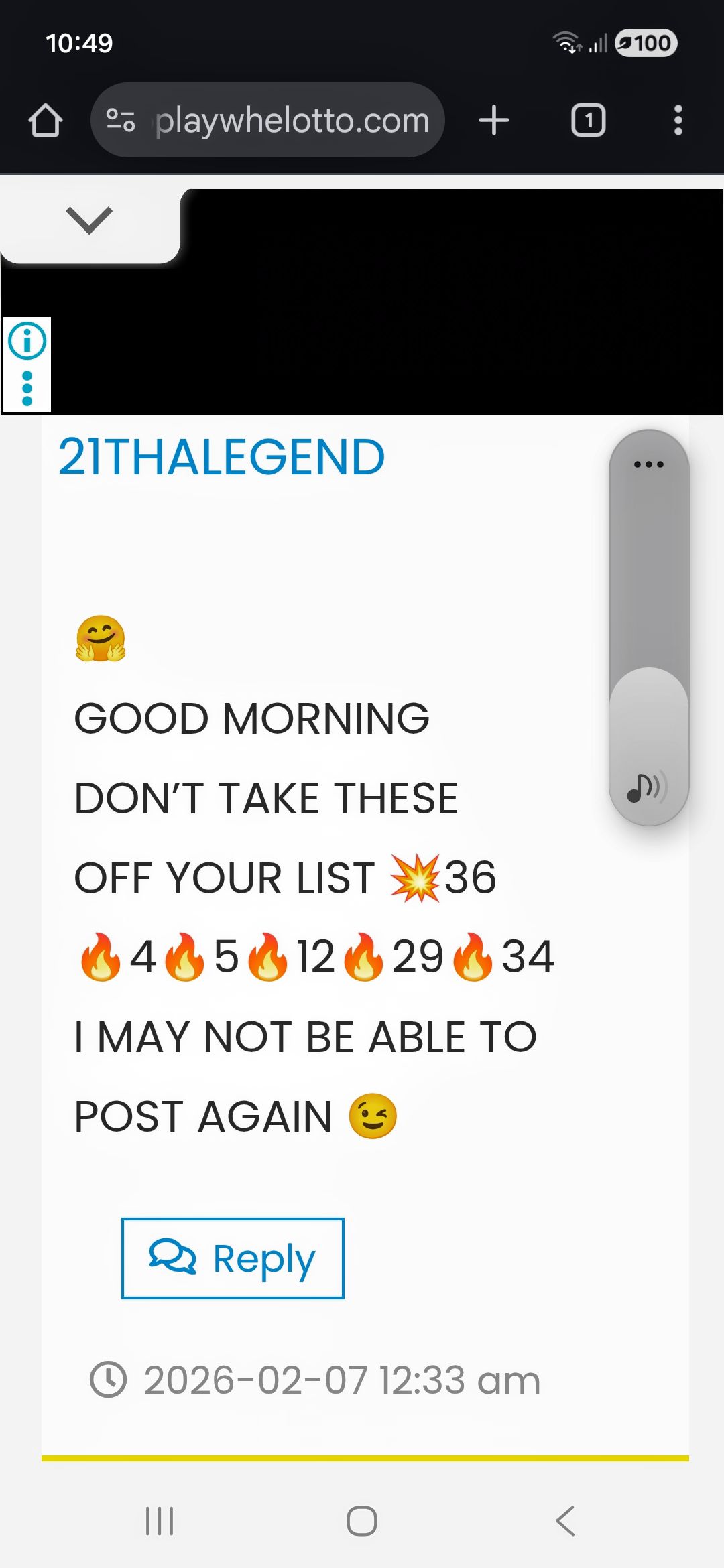Screen dimensions: 724x1568
Task: Open the ad options three-dot menu
Action: coord(27,388)
